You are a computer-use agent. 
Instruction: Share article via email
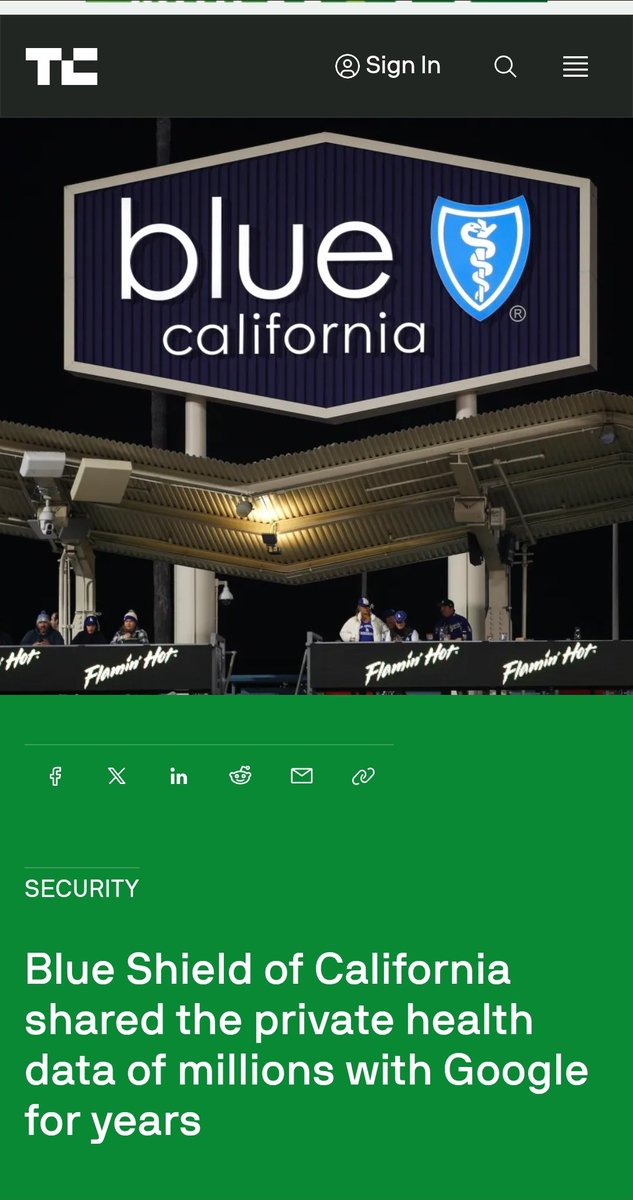(301, 776)
